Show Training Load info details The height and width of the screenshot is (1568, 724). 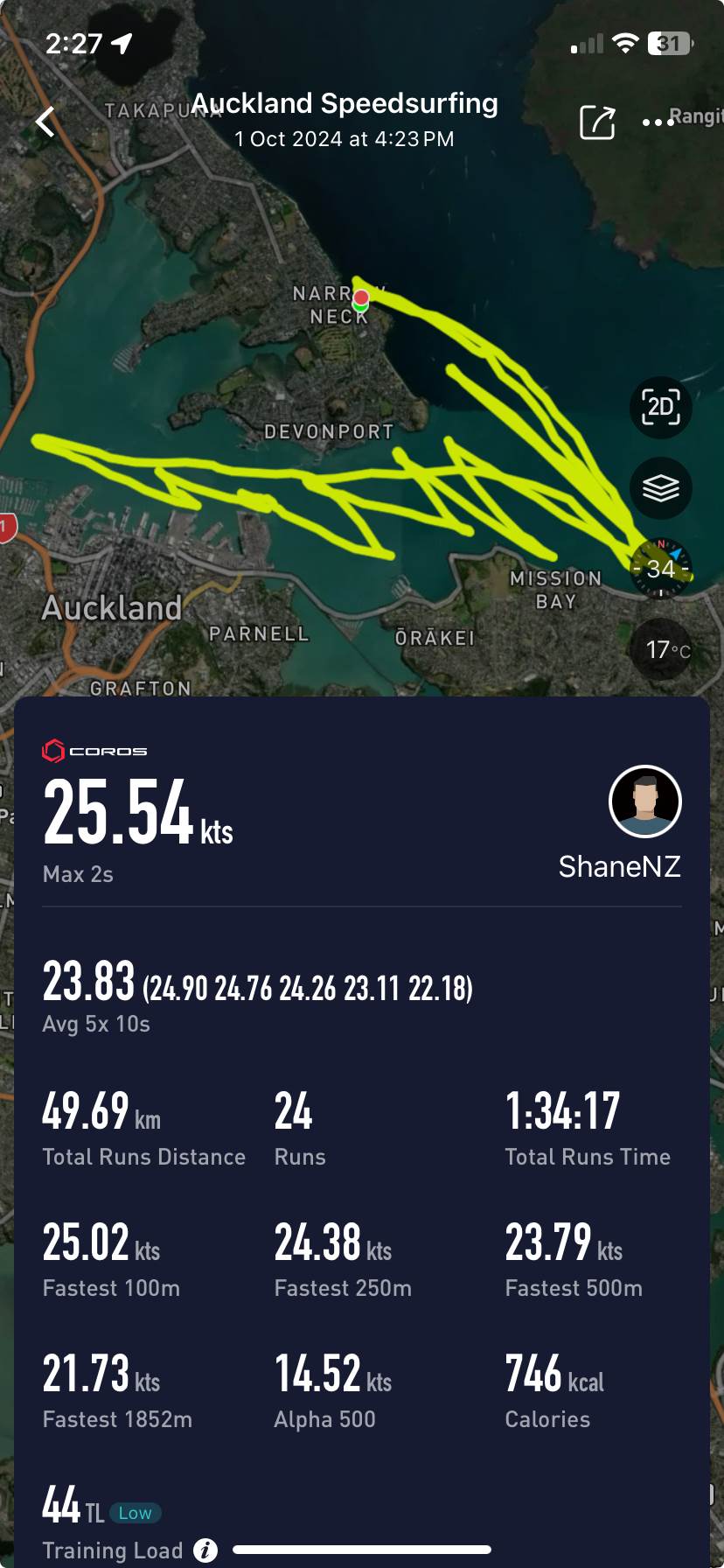coord(205,1550)
